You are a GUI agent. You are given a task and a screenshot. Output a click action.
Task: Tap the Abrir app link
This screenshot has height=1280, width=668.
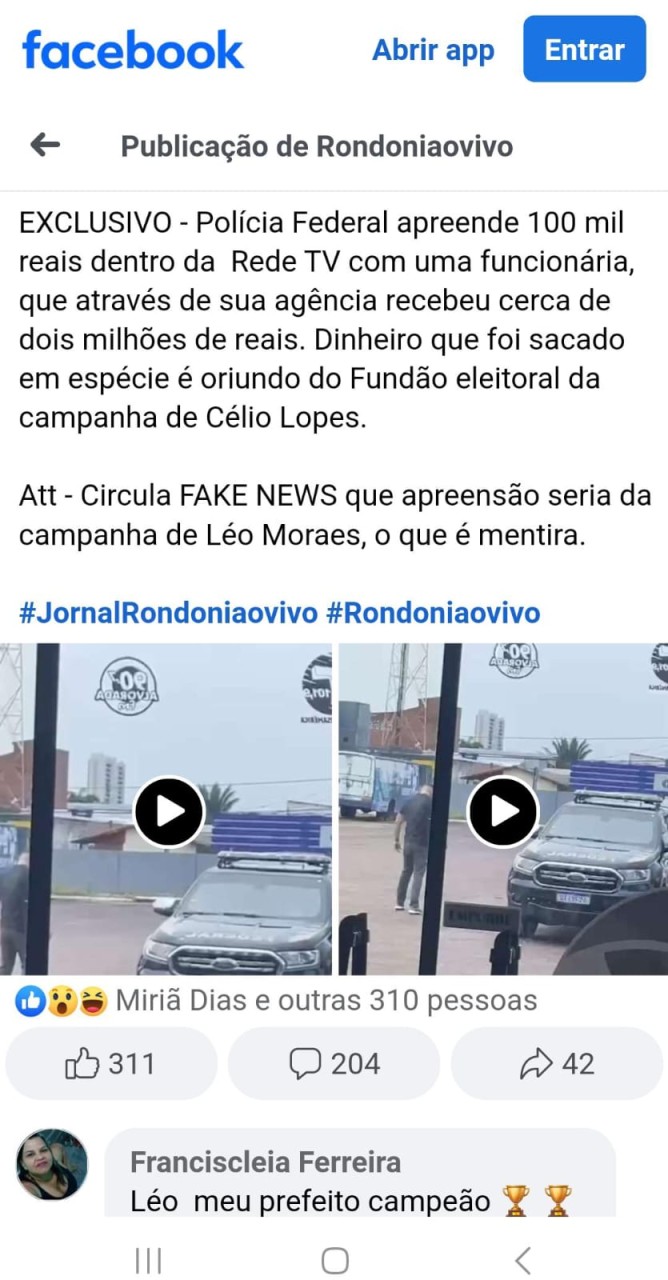433,50
